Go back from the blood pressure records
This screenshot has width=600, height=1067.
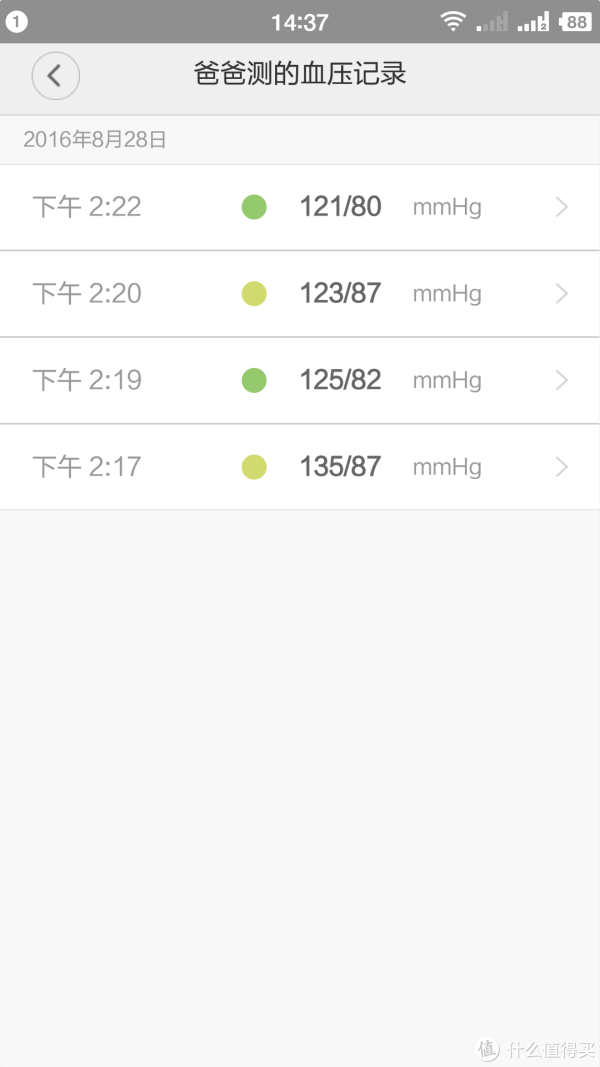55,75
